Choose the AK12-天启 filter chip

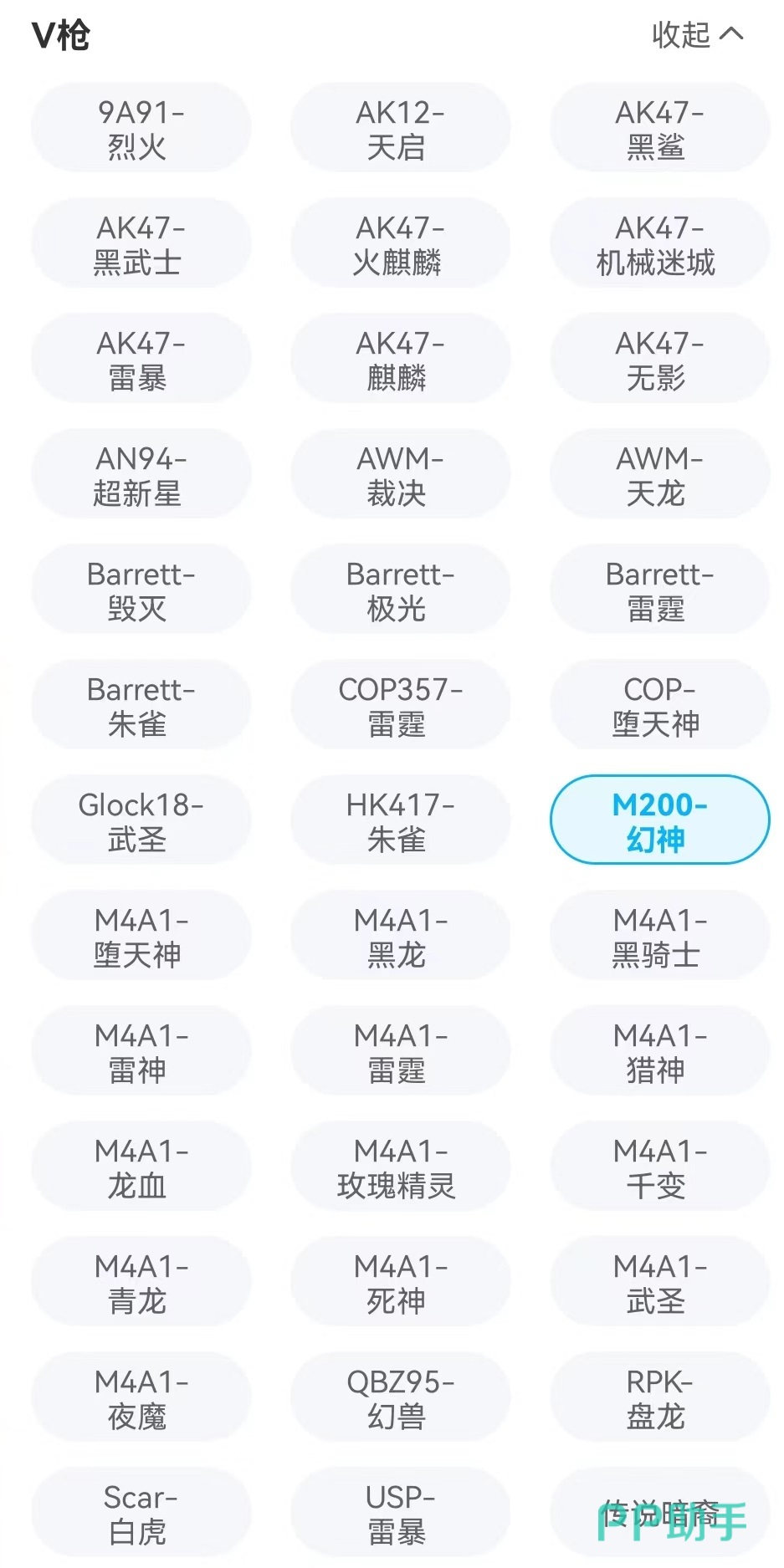[x=400, y=129]
